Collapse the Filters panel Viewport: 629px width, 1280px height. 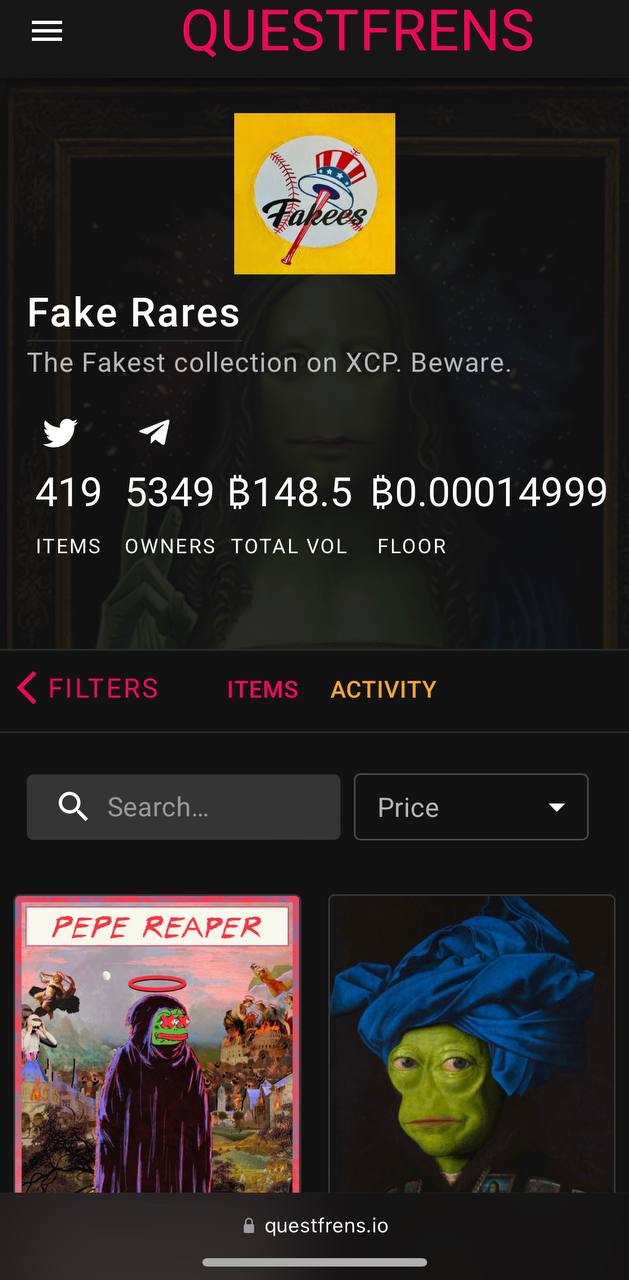point(88,688)
